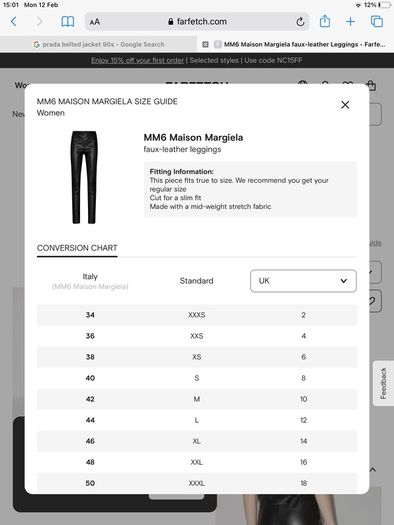This screenshot has width=394, height=525.
Task: Show all open tabs
Action: (x=377, y=22)
